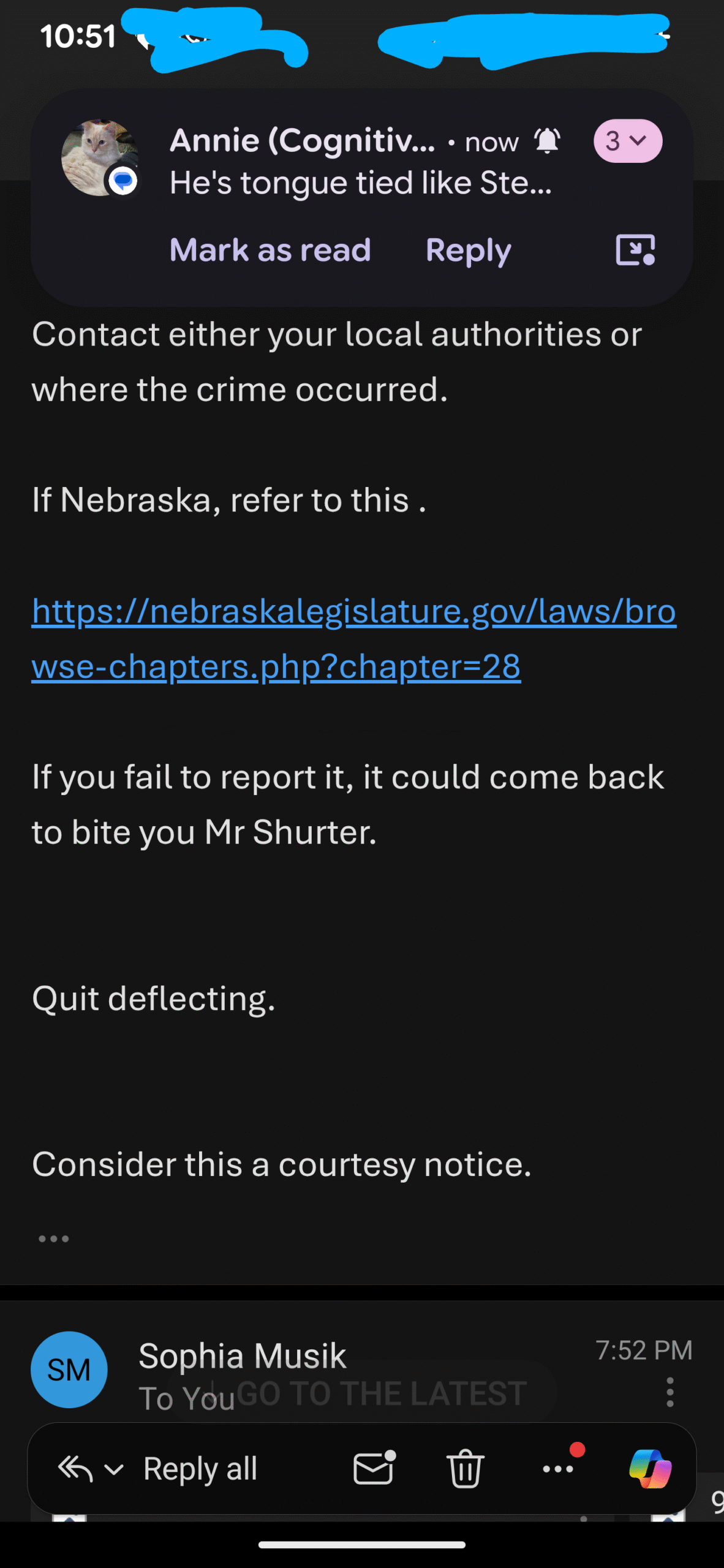Expand the notification count chevron
Screen dimensions: 724x1568
pyautogui.click(x=627, y=141)
